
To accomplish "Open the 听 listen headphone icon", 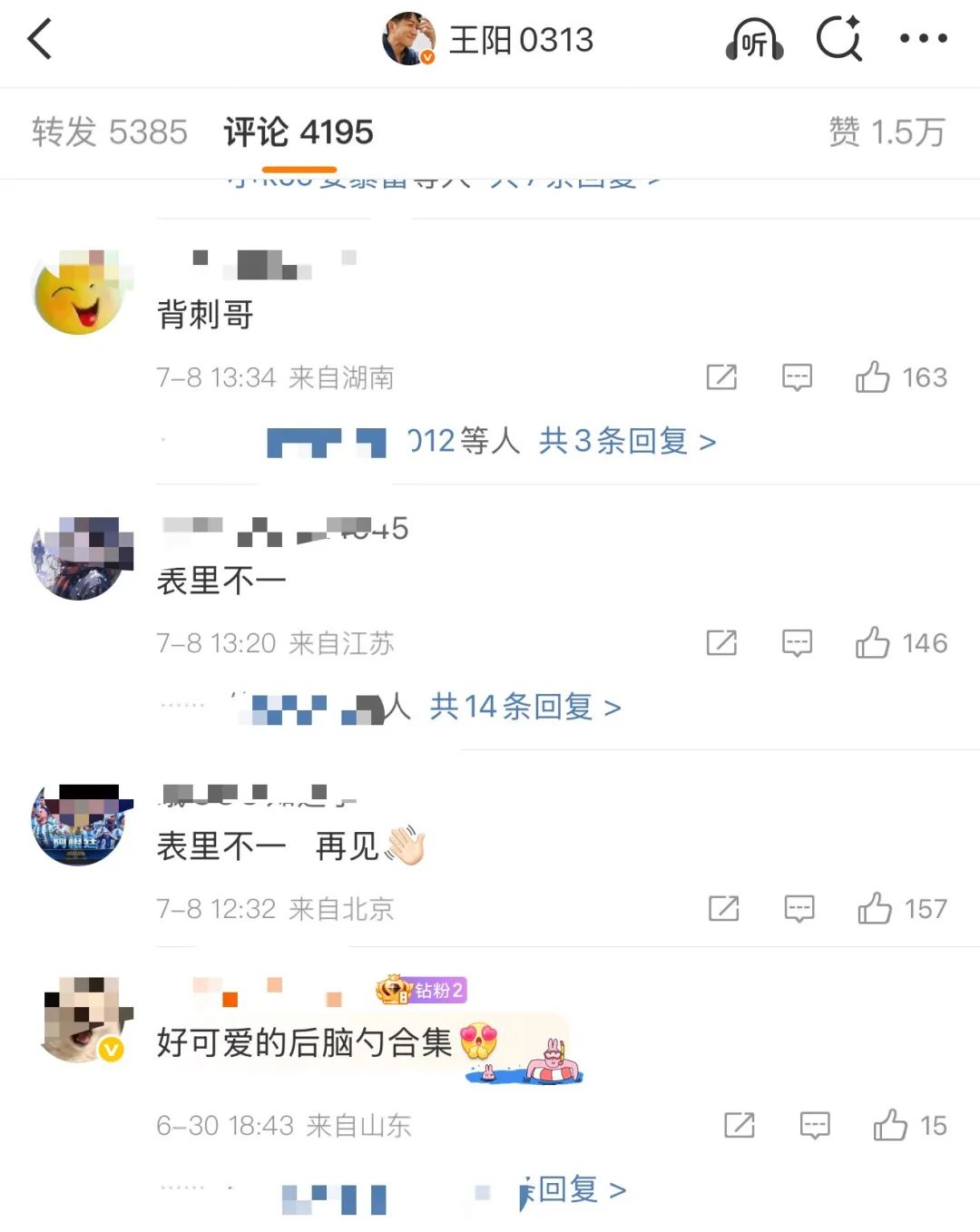I will 754,40.
